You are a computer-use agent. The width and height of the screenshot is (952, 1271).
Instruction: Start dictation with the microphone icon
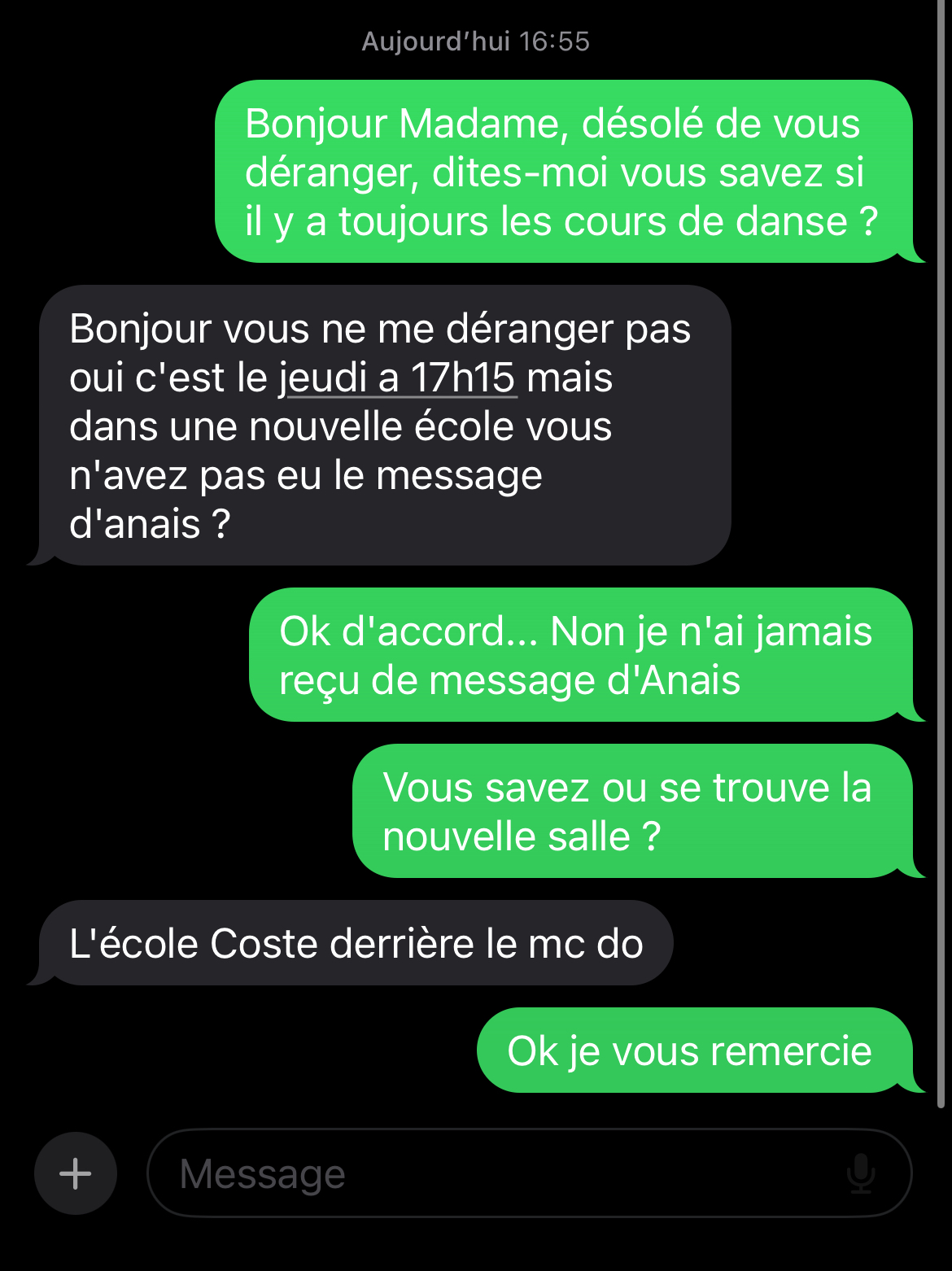pyautogui.click(x=860, y=1173)
